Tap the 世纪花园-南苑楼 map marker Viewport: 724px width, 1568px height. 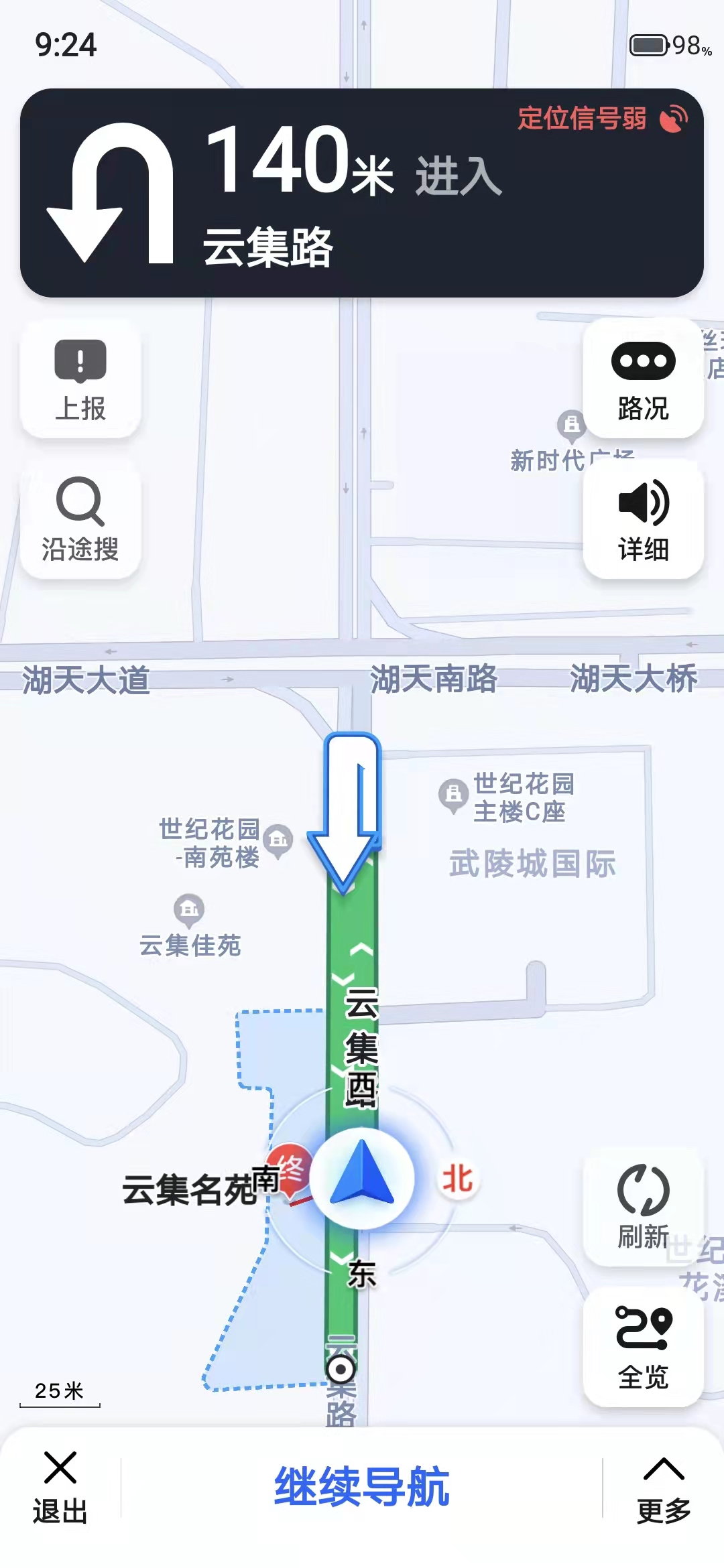(x=278, y=840)
